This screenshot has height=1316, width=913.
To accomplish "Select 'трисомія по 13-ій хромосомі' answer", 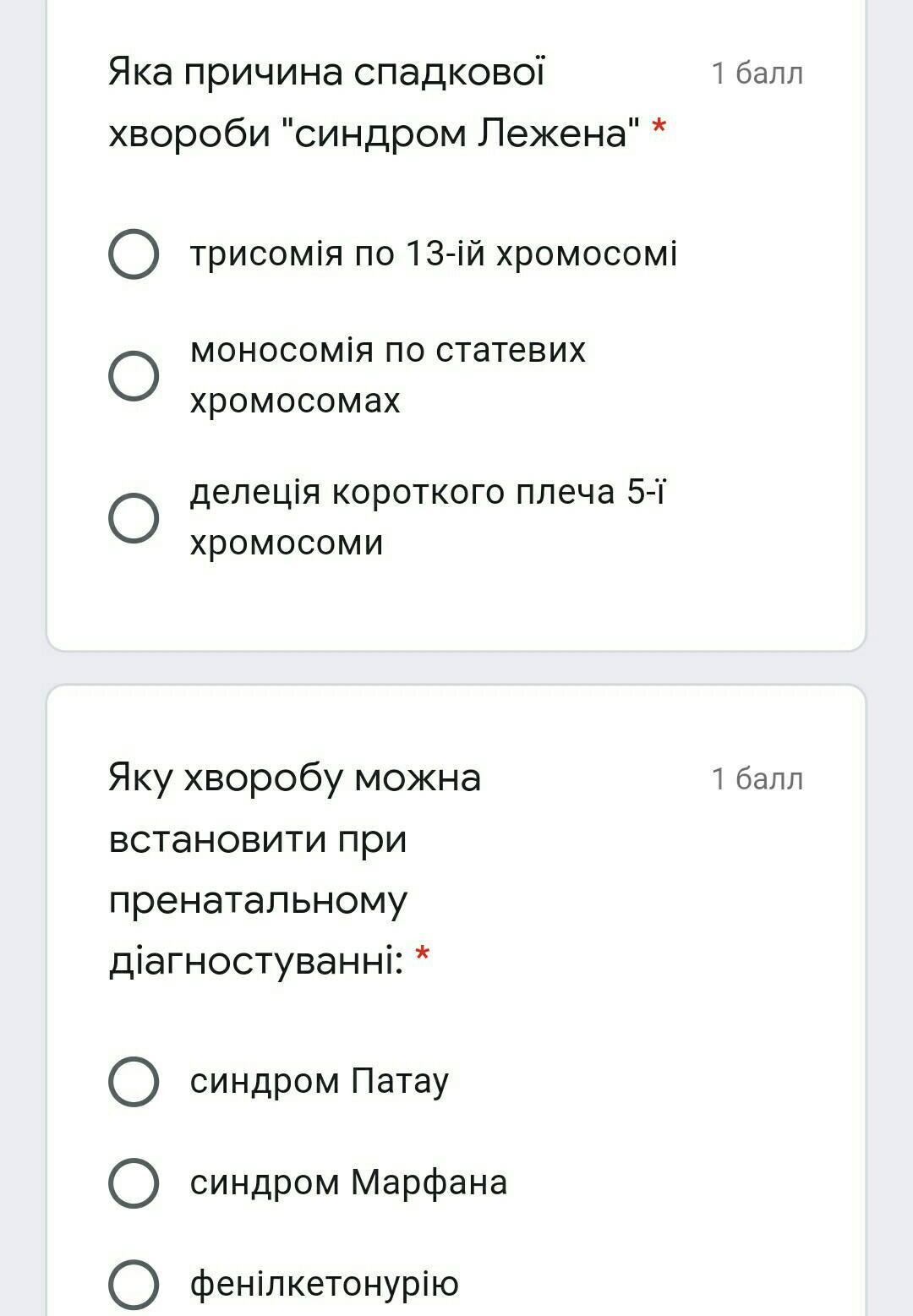I will [x=134, y=254].
